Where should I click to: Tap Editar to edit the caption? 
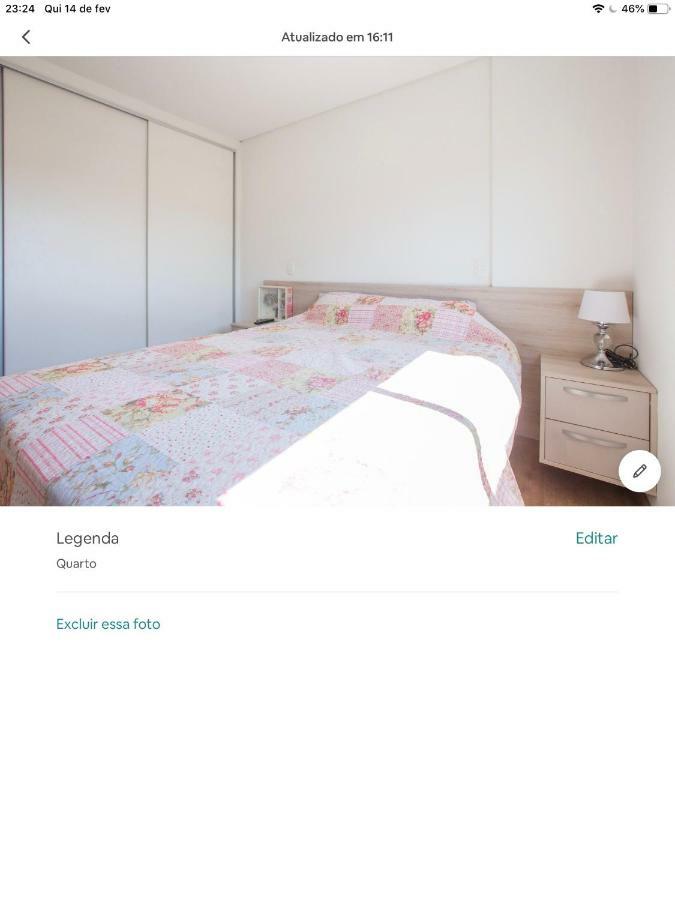coord(596,538)
